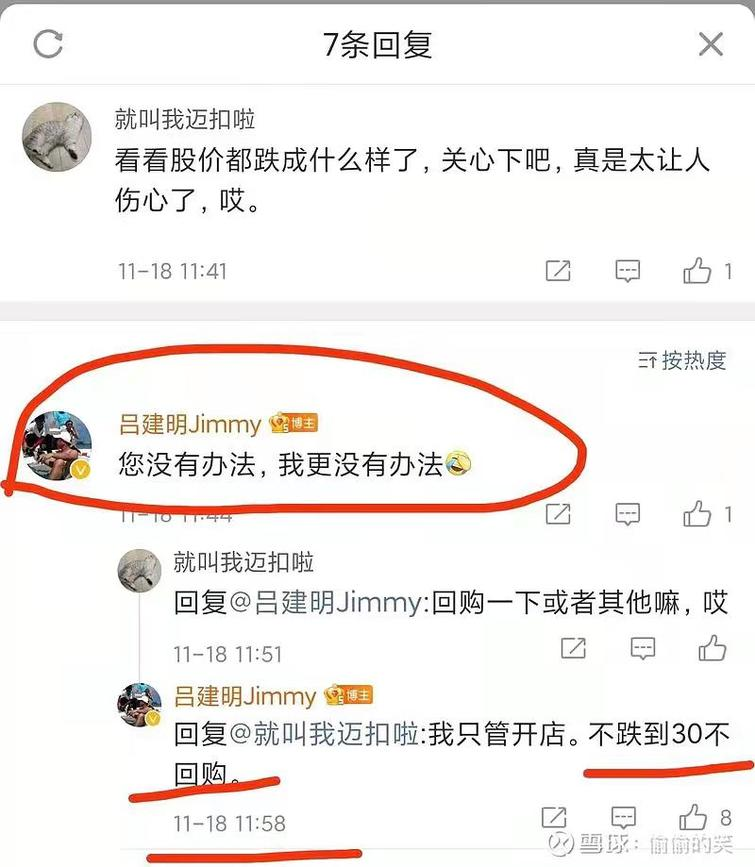Image resolution: width=755 pixels, height=867 pixels.
Task: Reply to the comment about 股价都跌成什么样
Action: coord(627,271)
